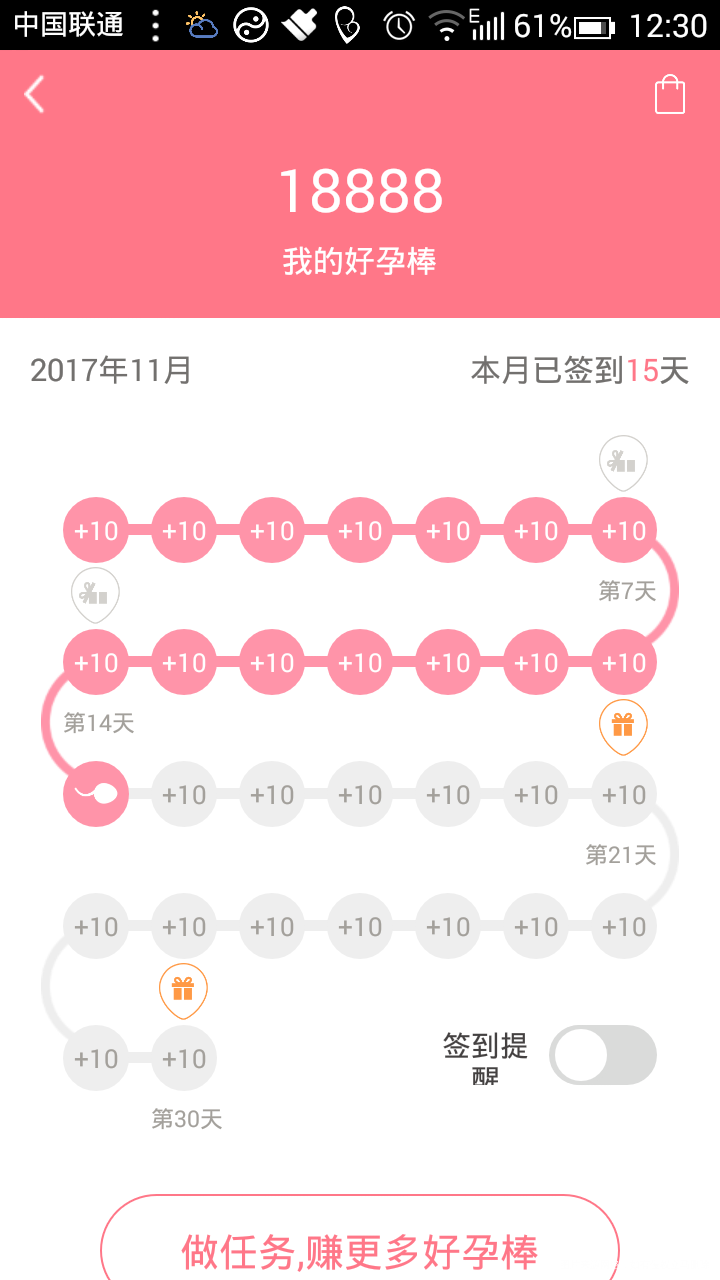The image size is (720, 1280).
Task: Open the shopping bag in the top corner
Action: click(669, 95)
